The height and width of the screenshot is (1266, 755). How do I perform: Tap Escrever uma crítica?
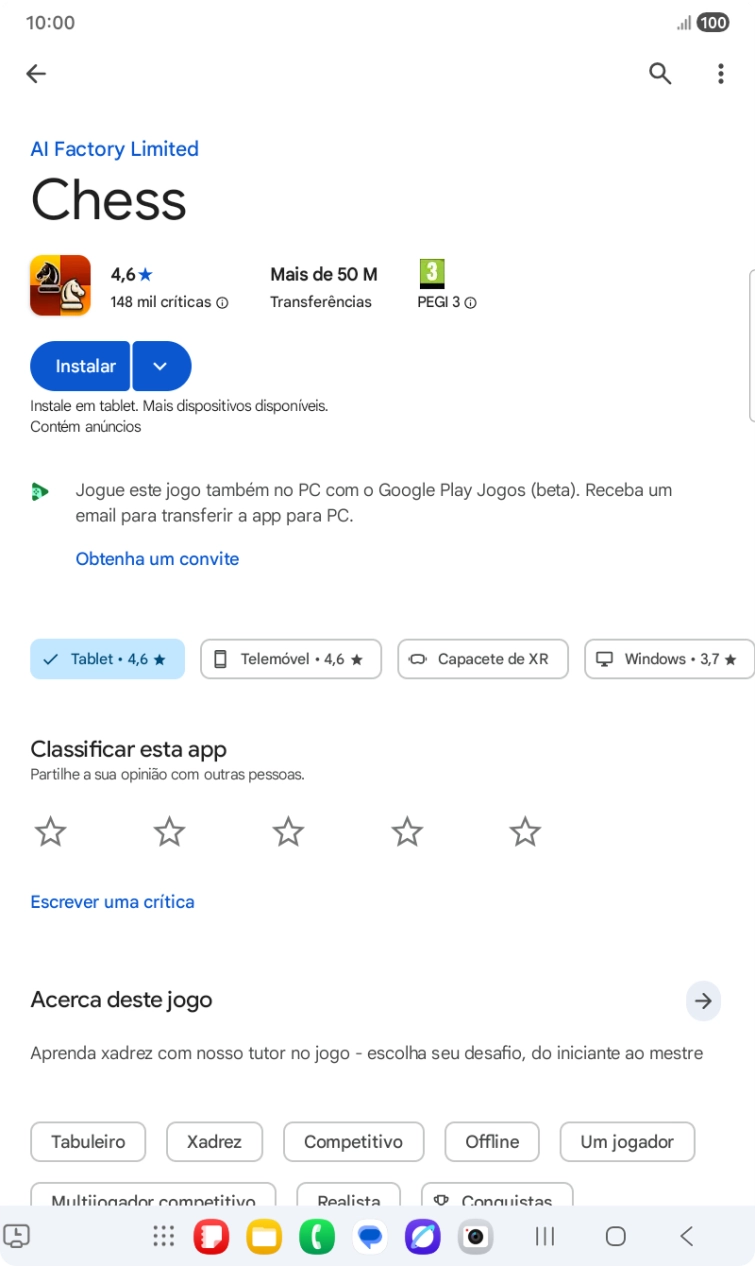[x=112, y=902]
